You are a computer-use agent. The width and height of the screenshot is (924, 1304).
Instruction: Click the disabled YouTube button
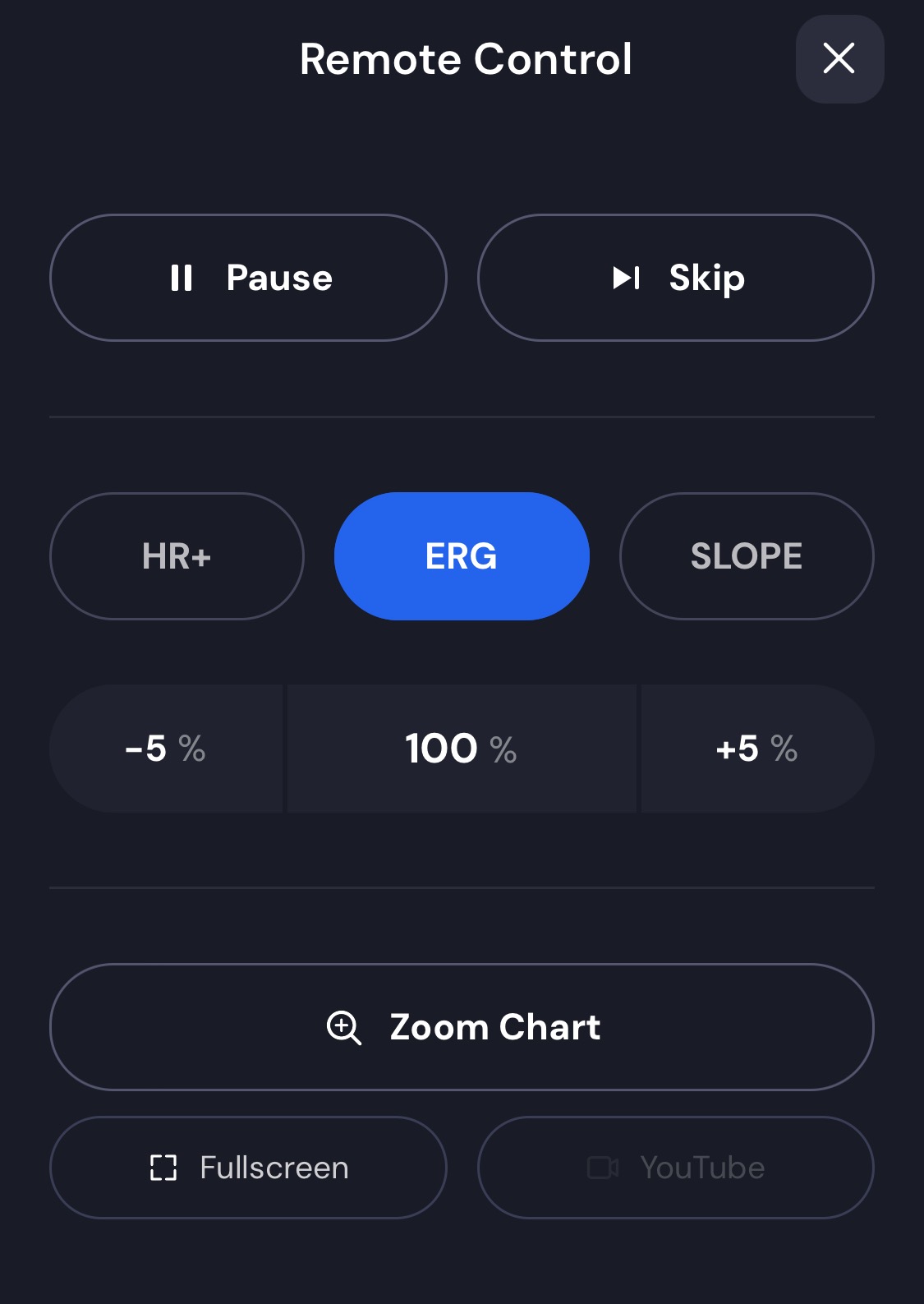click(x=675, y=1168)
